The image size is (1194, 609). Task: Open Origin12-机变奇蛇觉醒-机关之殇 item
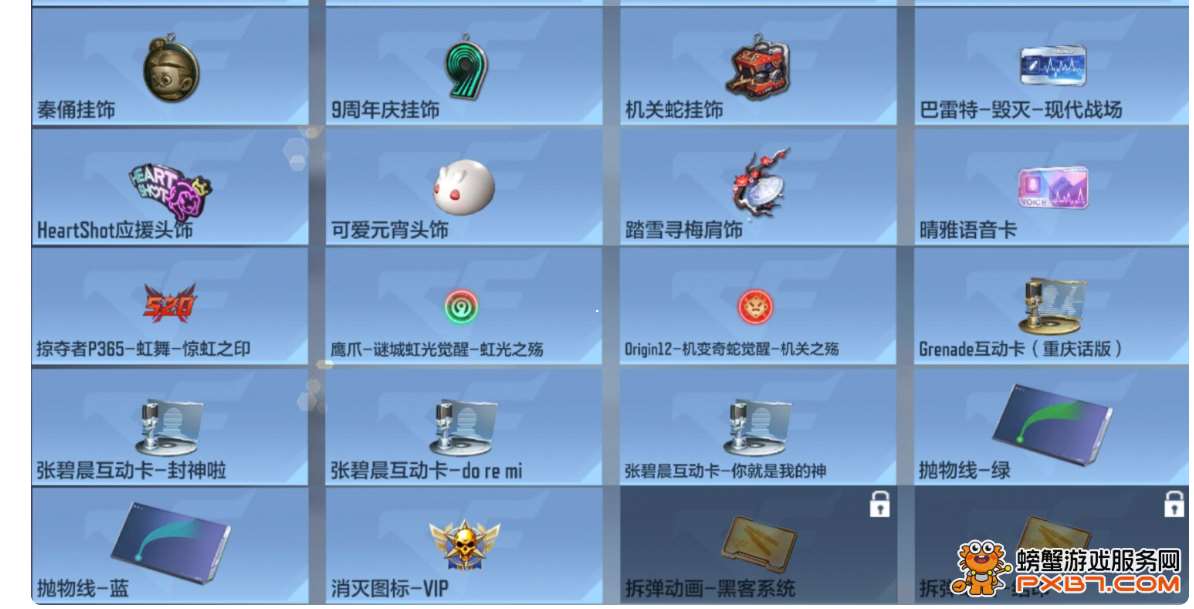pyautogui.click(x=757, y=307)
